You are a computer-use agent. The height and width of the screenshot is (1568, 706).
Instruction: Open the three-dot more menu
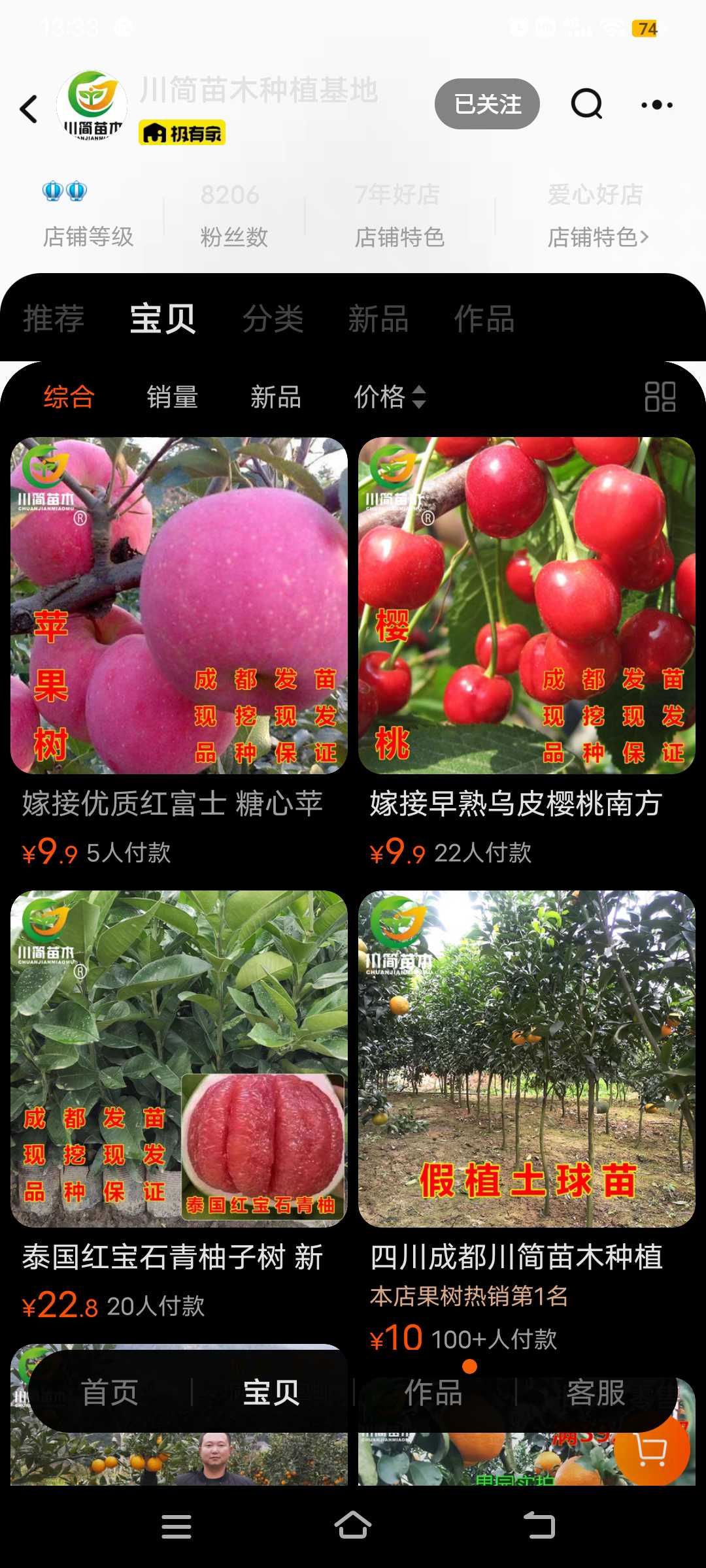656,105
